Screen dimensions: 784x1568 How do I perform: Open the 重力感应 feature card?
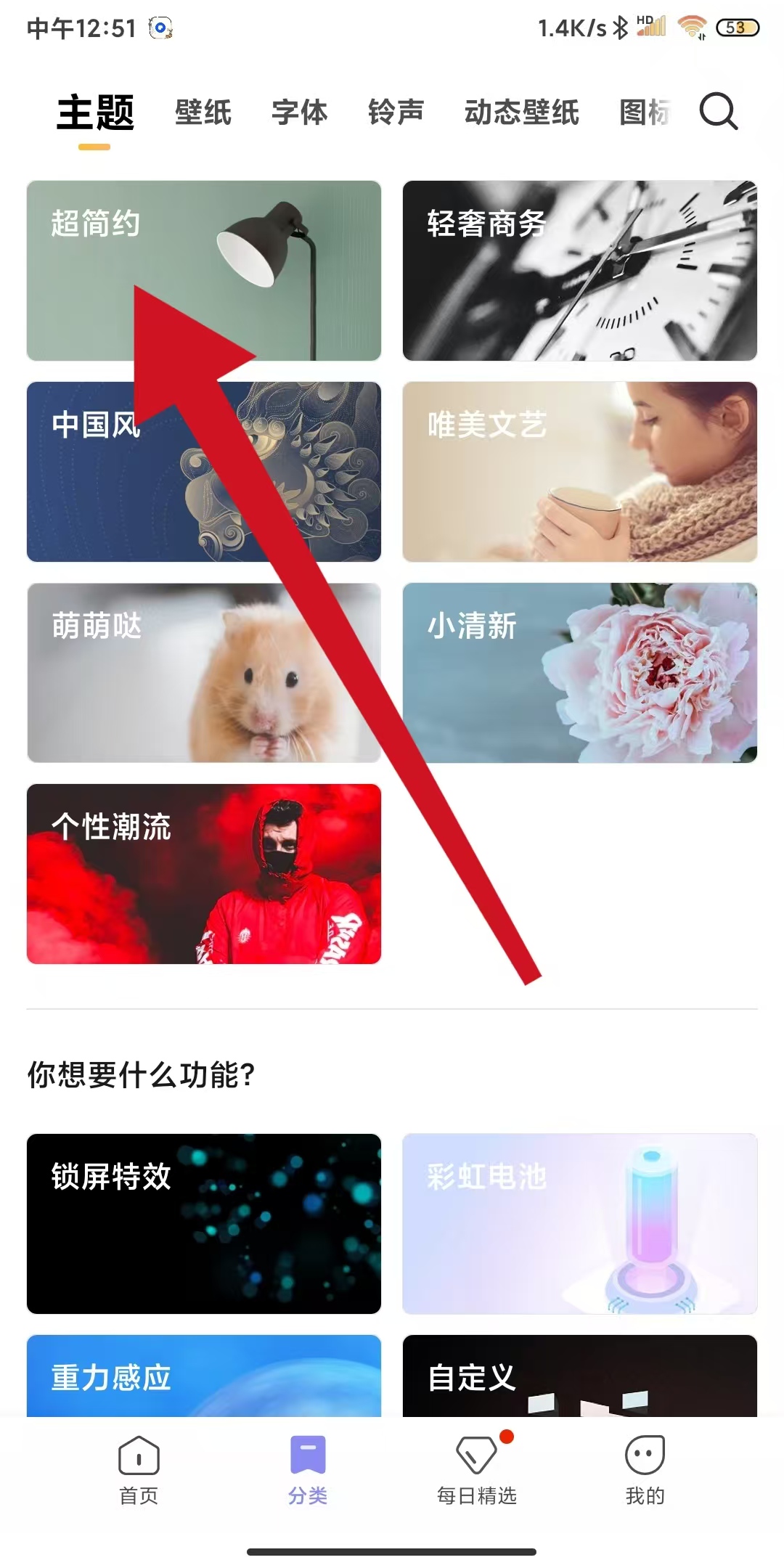(x=203, y=1376)
